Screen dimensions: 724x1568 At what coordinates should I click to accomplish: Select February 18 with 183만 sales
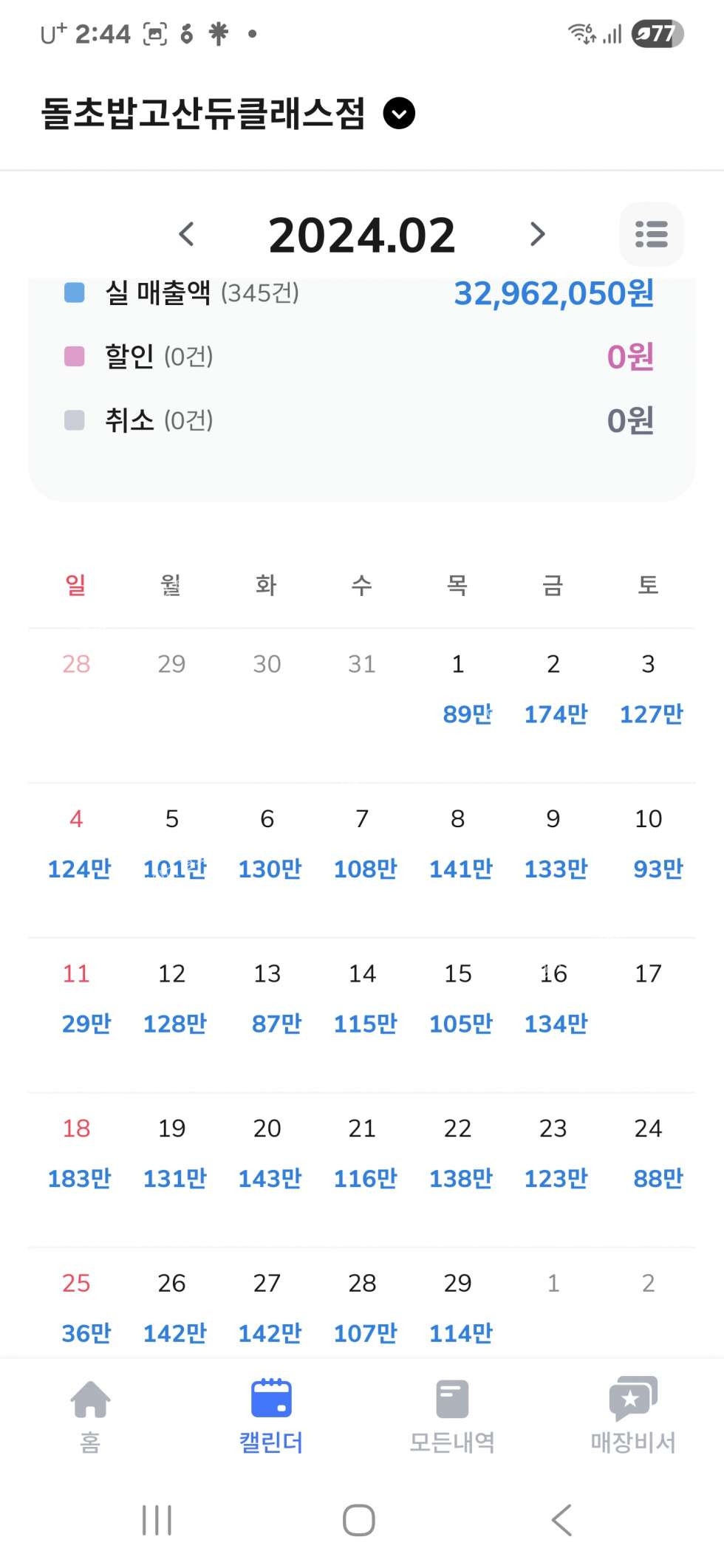tap(78, 1152)
